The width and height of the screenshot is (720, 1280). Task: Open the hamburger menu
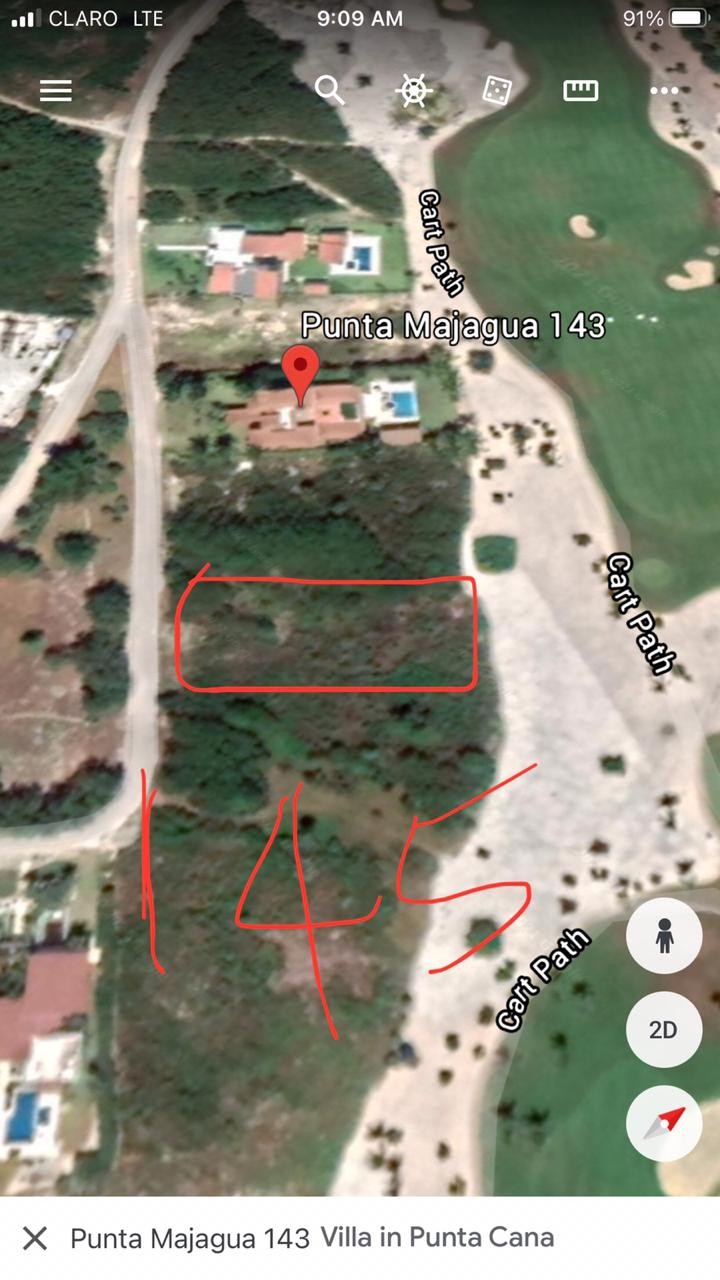click(56, 91)
